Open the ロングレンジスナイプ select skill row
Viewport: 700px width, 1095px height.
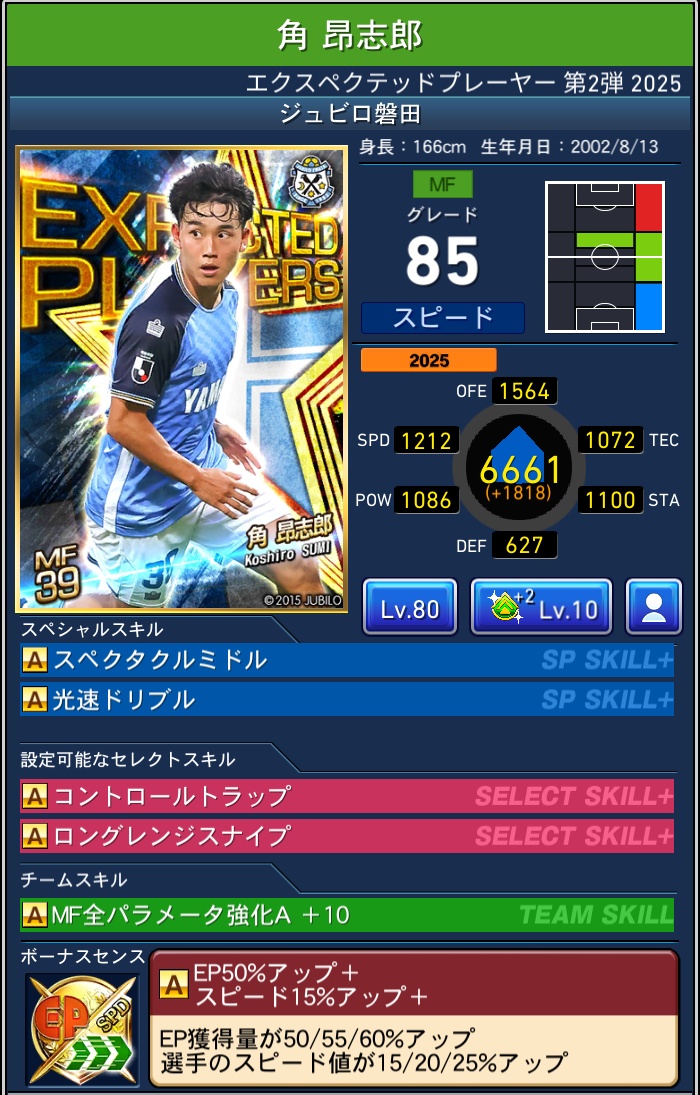[x=347, y=836]
